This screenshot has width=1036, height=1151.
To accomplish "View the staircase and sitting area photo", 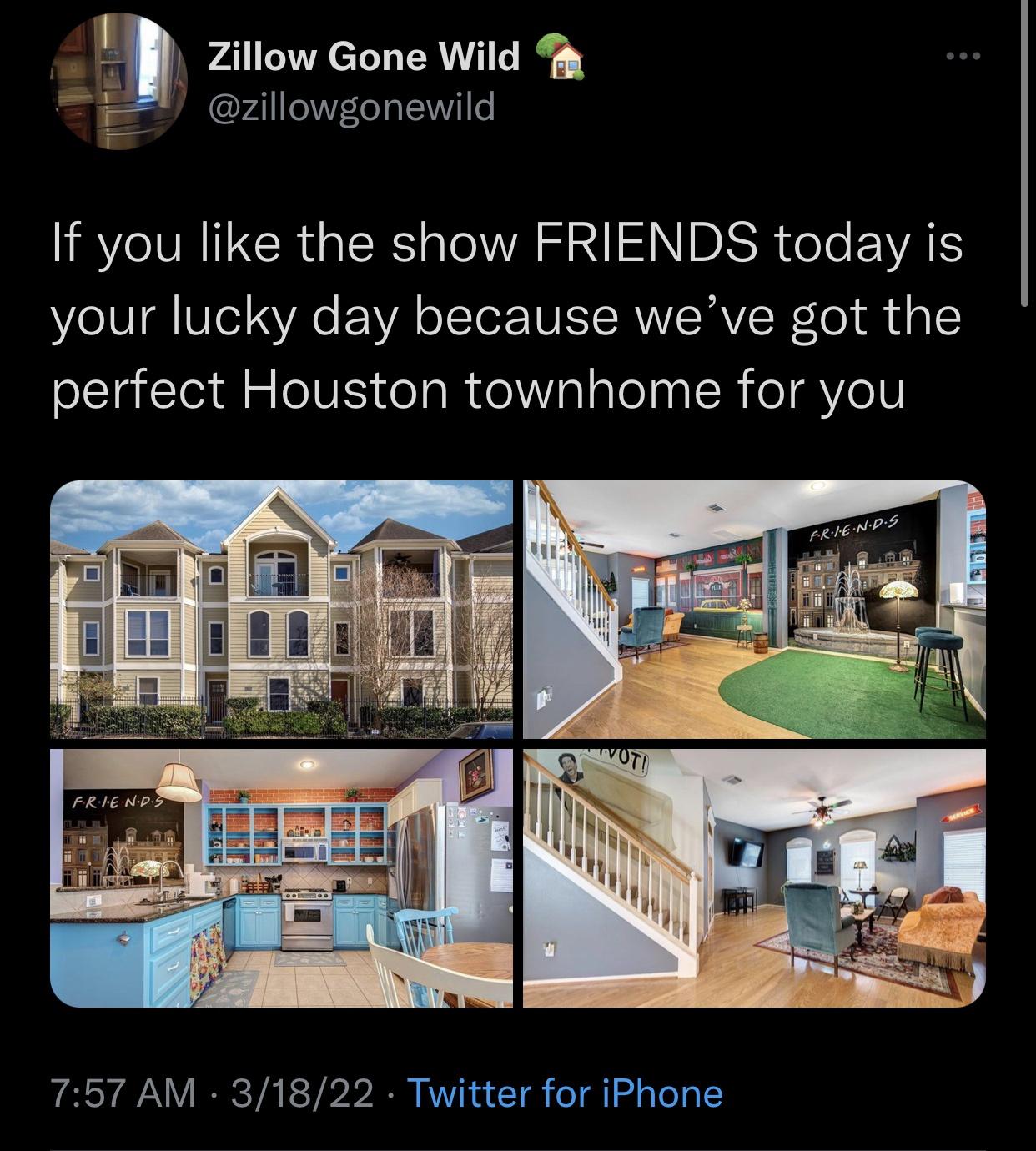I will 754,877.
